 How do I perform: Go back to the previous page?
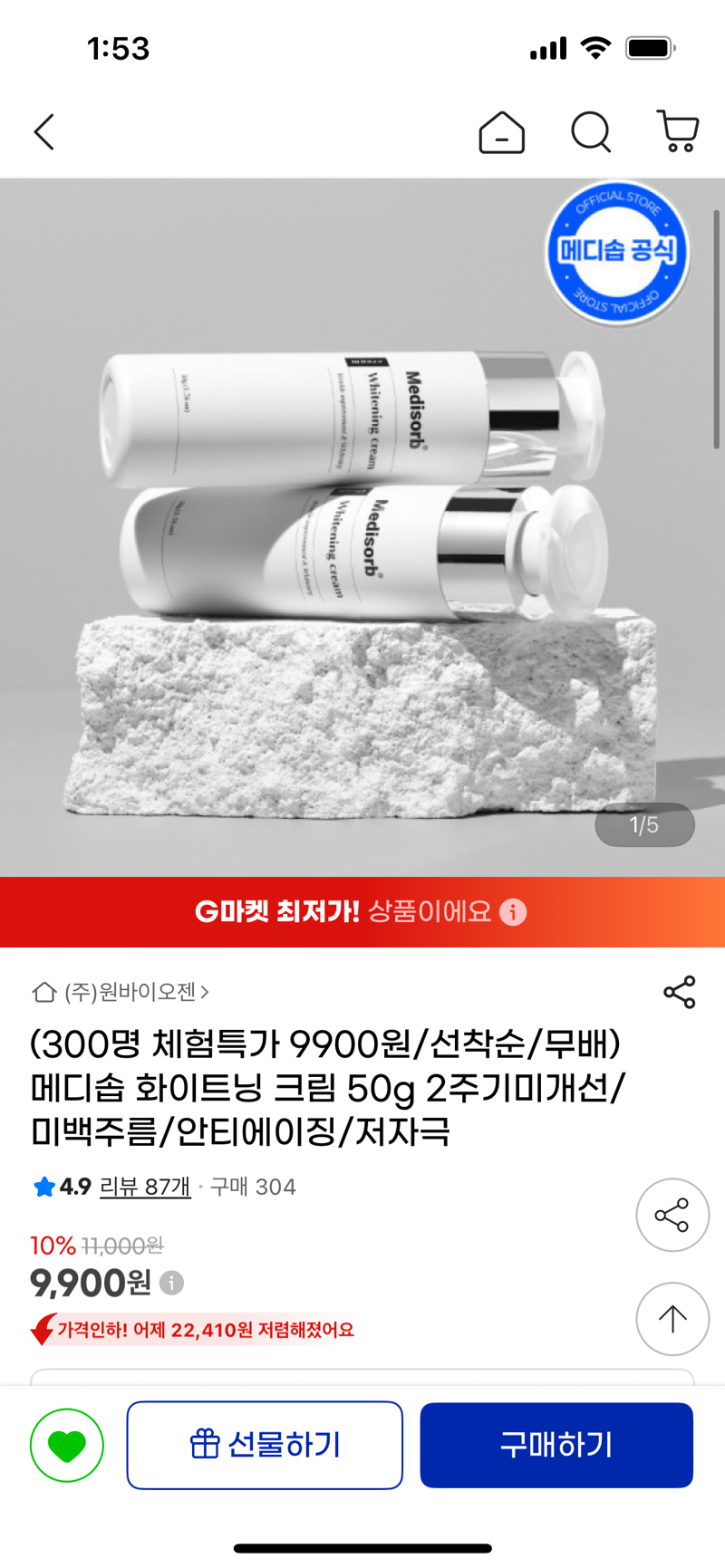pyautogui.click(x=44, y=132)
